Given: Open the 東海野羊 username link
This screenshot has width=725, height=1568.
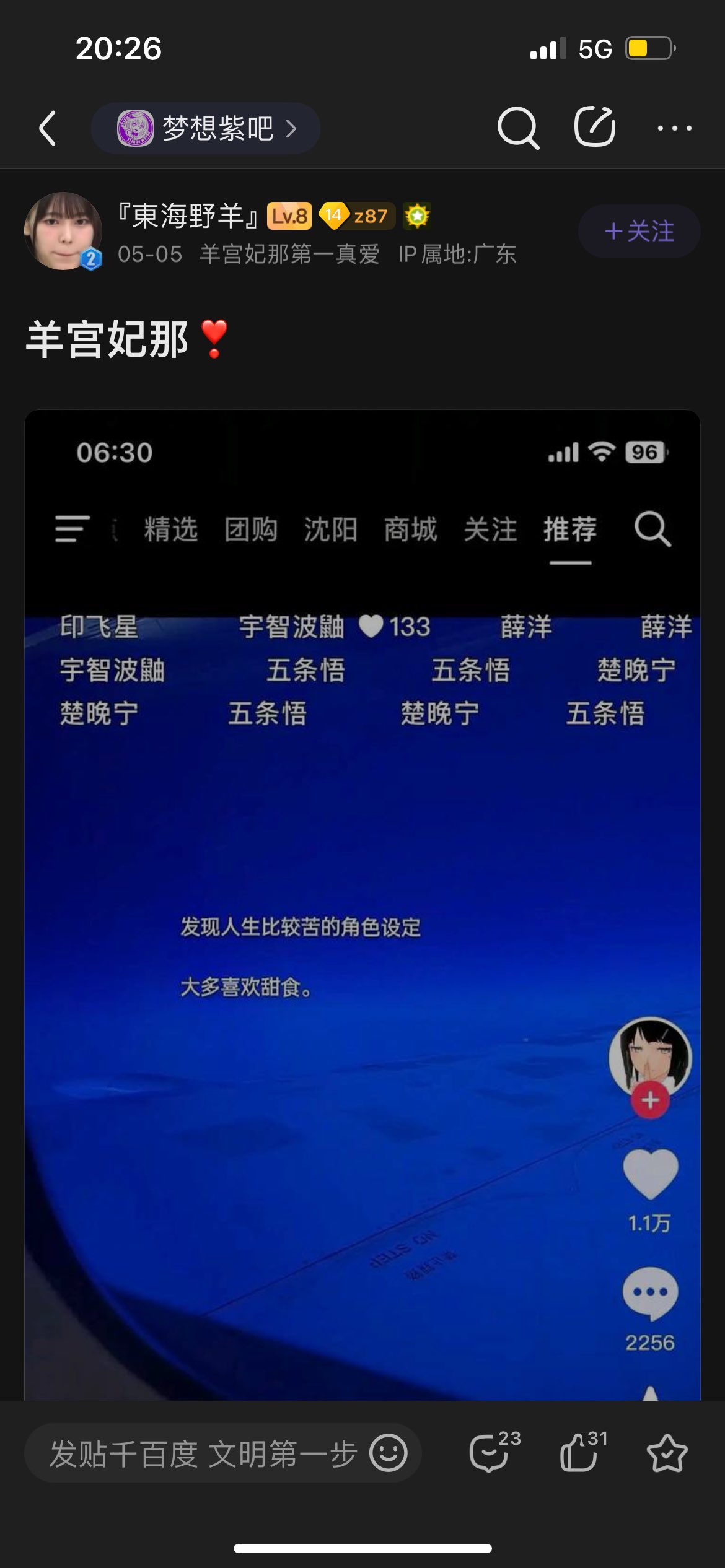Looking at the screenshot, I should 188,216.
